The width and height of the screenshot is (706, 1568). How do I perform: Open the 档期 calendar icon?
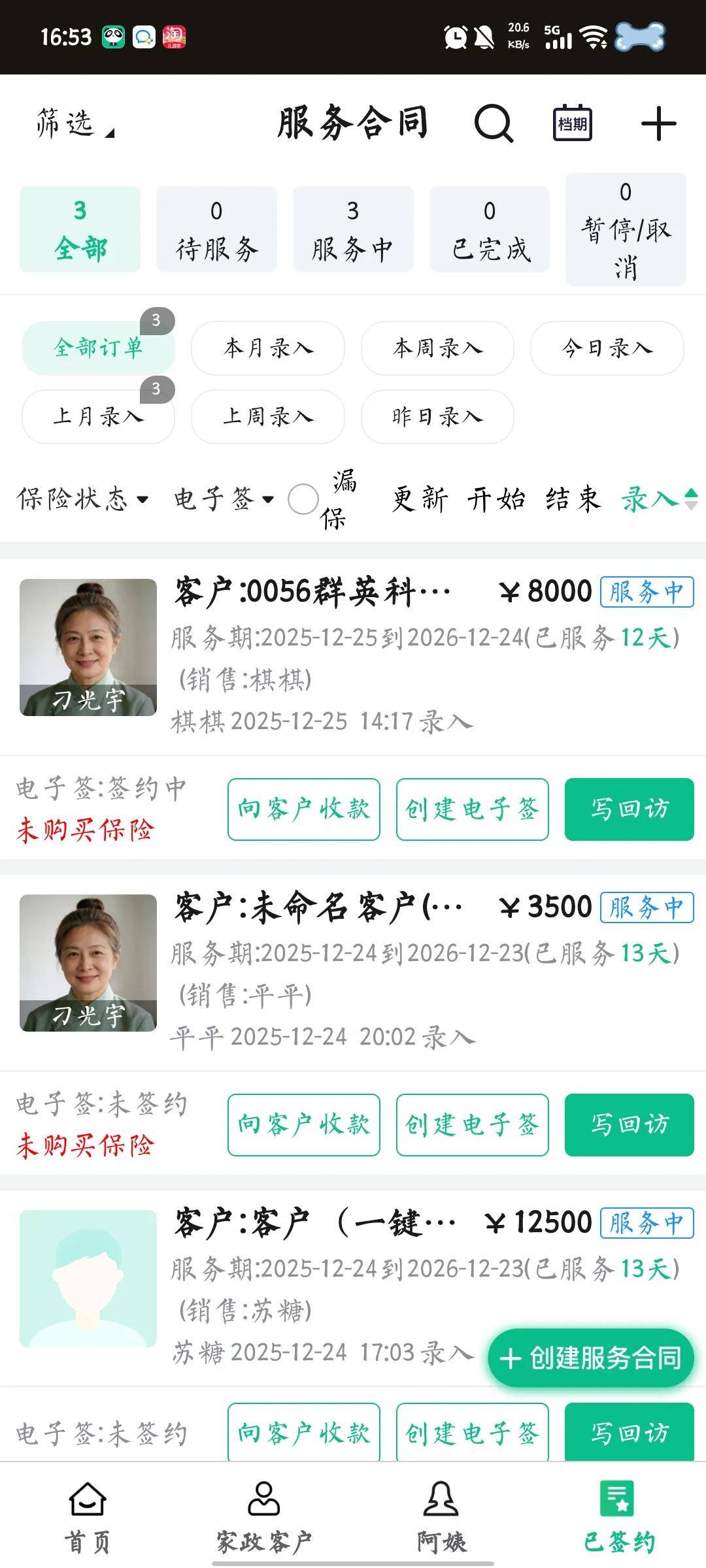pos(572,123)
